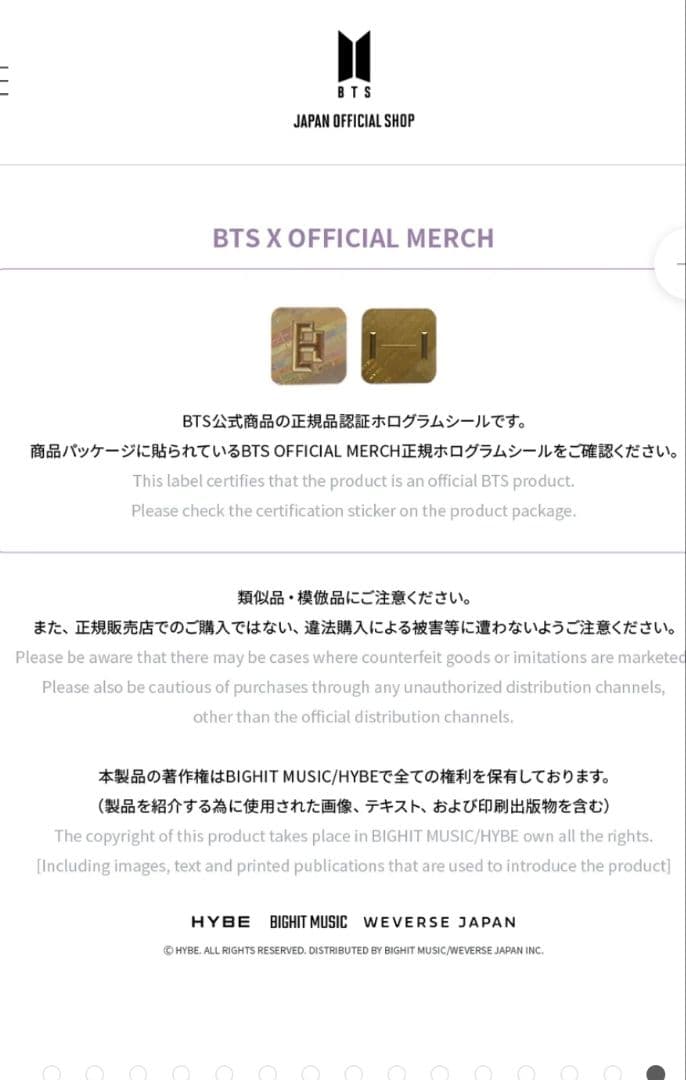Image resolution: width=686 pixels, height=1080 pixels.
Task: Jump to the first carousel image dot
Action: coord(52,1072)
